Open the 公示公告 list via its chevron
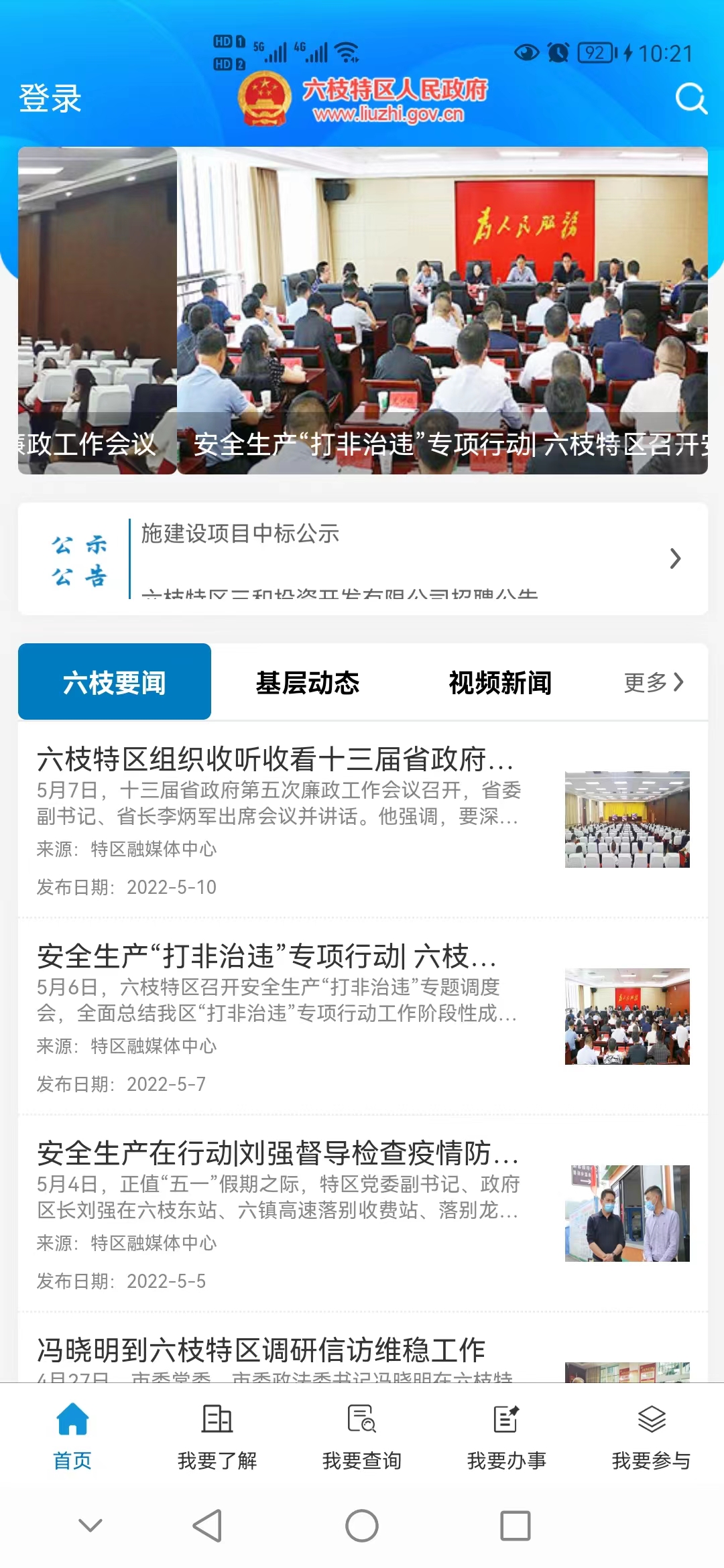Image resolution: width=724 pixels, height=1568 pixels. 675,558
